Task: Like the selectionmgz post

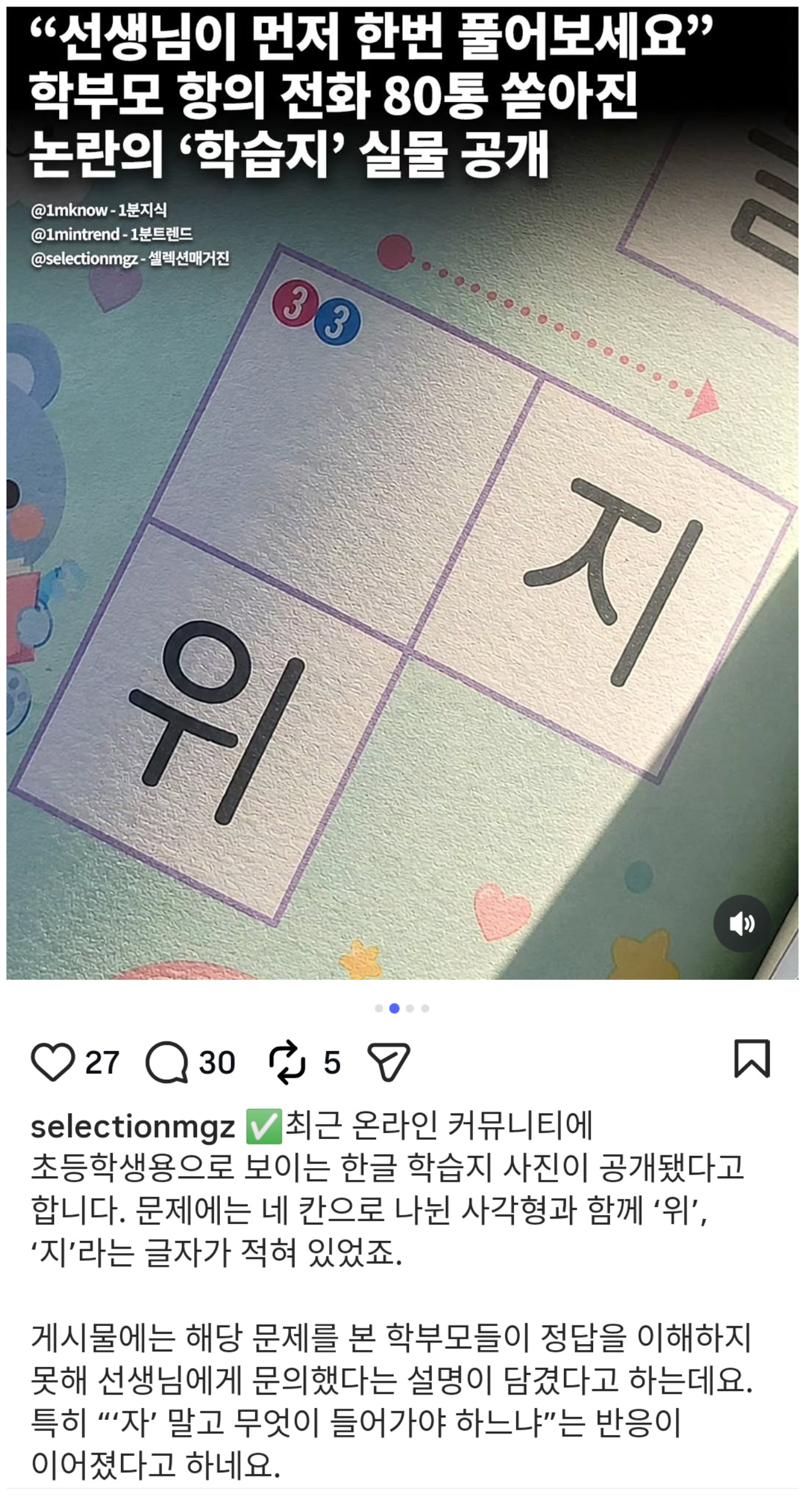Action: [x=53, y=1062]
